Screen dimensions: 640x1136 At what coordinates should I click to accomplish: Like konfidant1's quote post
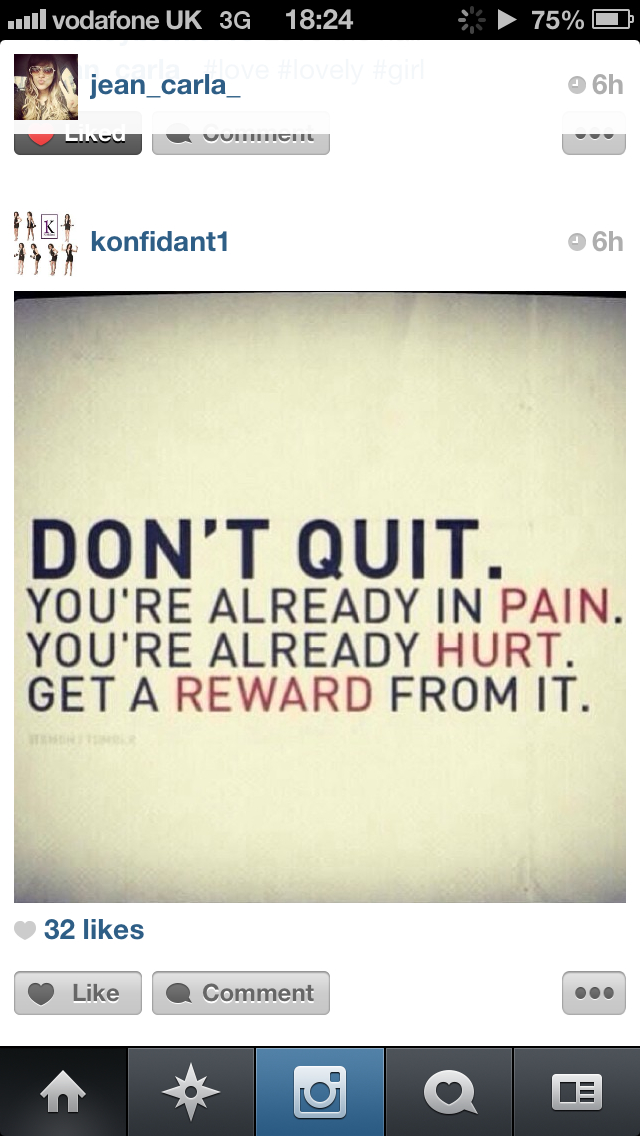click(x=78, y=993)
